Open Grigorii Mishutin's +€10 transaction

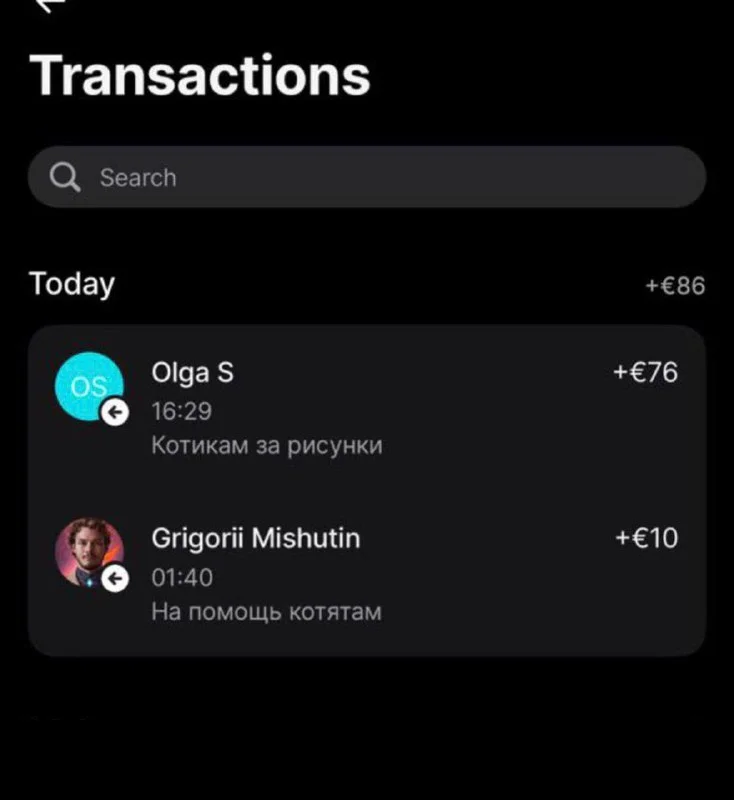366,573
